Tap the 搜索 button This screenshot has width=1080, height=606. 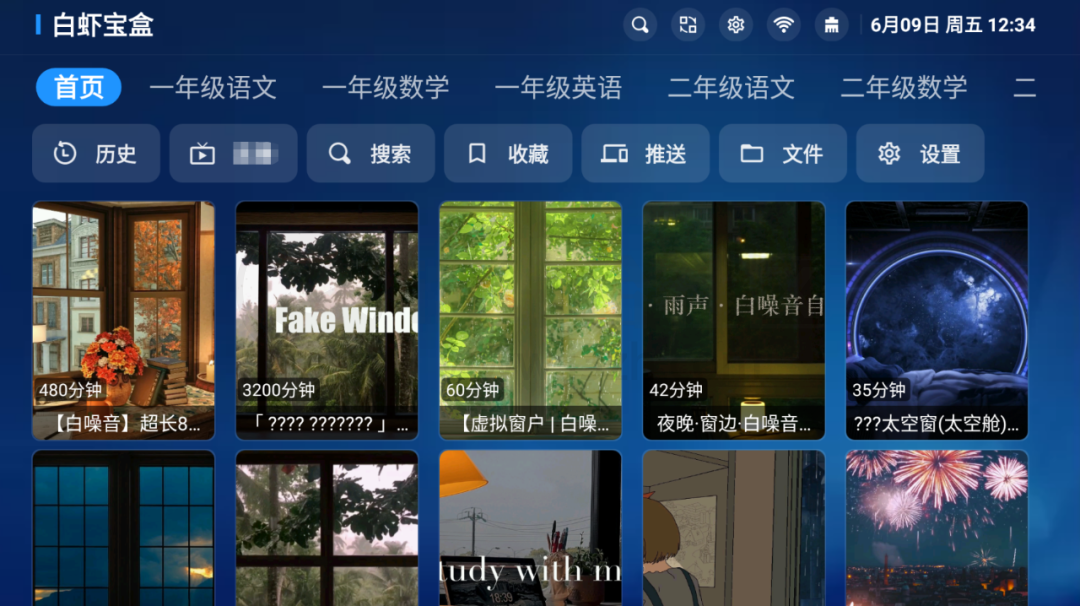(370, 153)
